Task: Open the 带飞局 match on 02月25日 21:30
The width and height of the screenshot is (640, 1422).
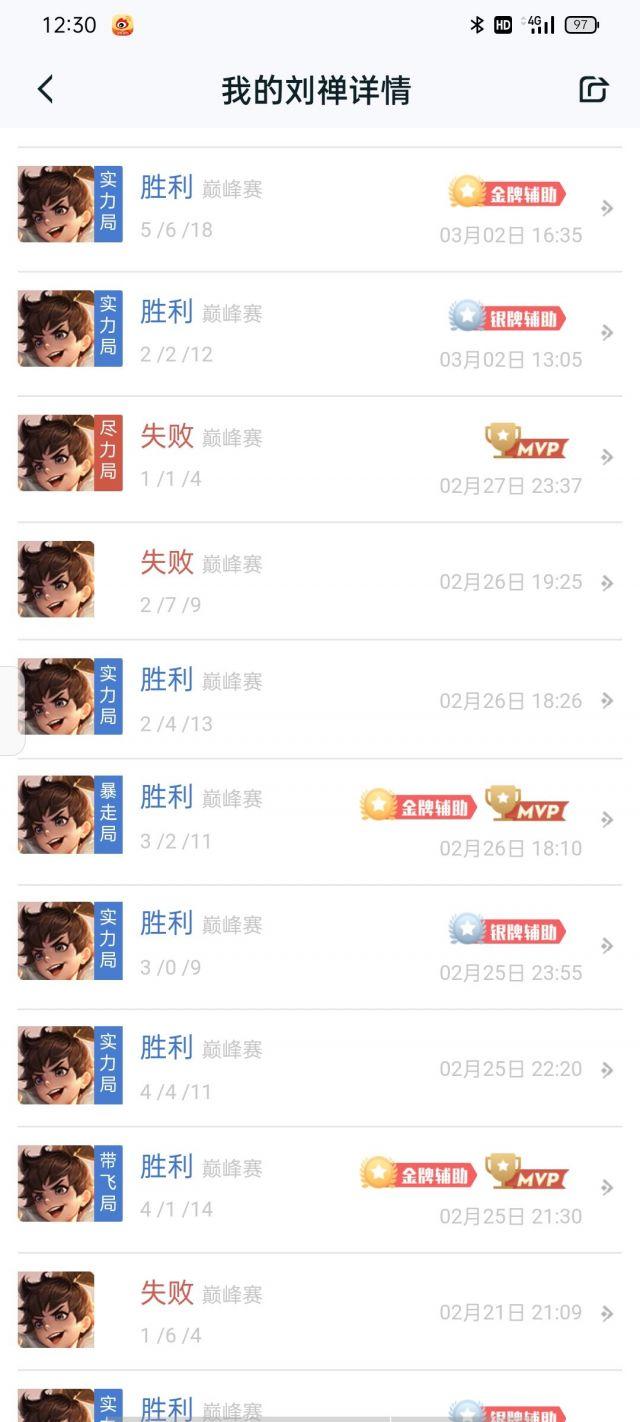Action: pyautogui.click(x=320, y=1188)
